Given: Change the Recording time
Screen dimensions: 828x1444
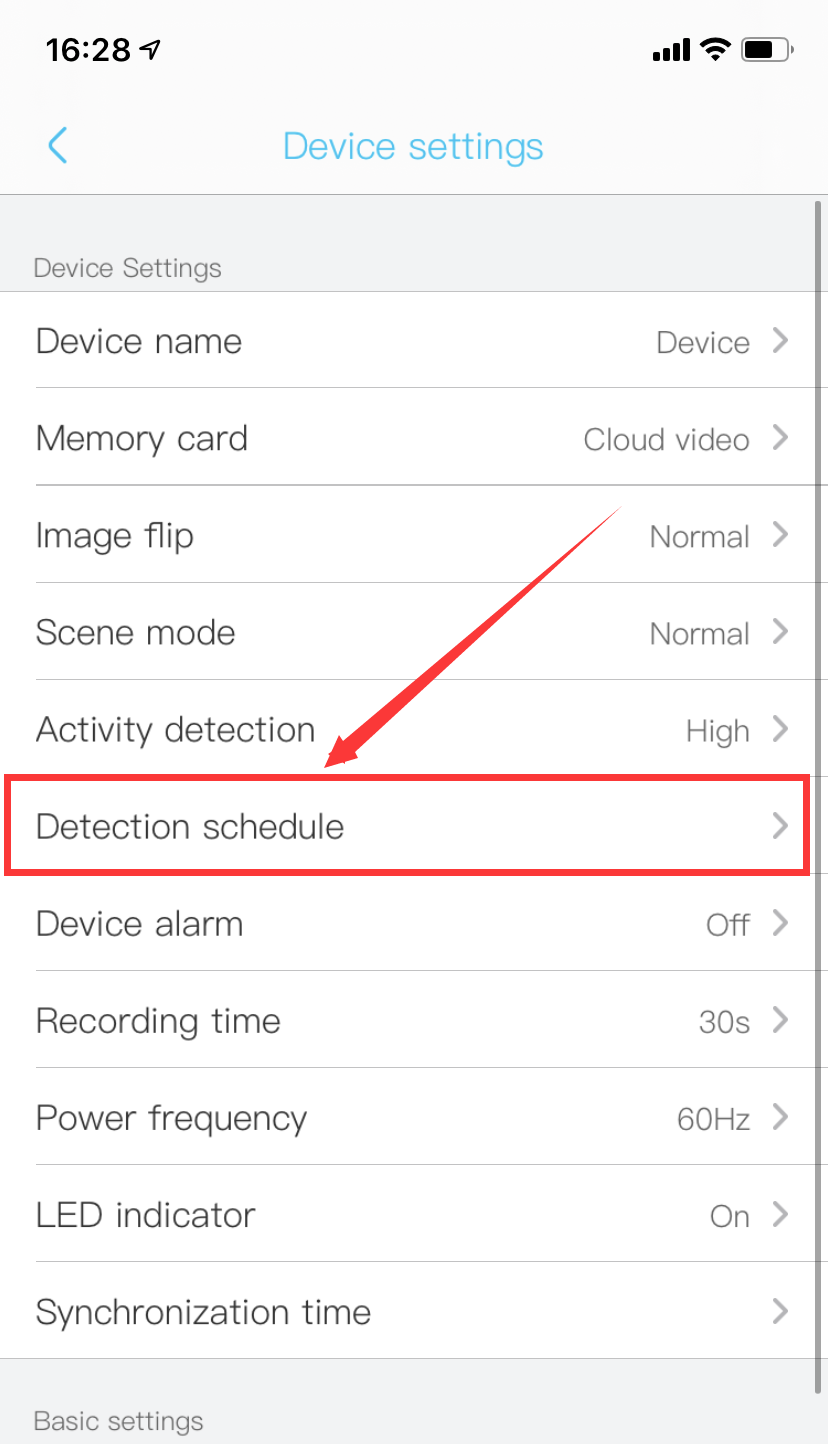Looking at the screenshot, I should [414, 1019].
